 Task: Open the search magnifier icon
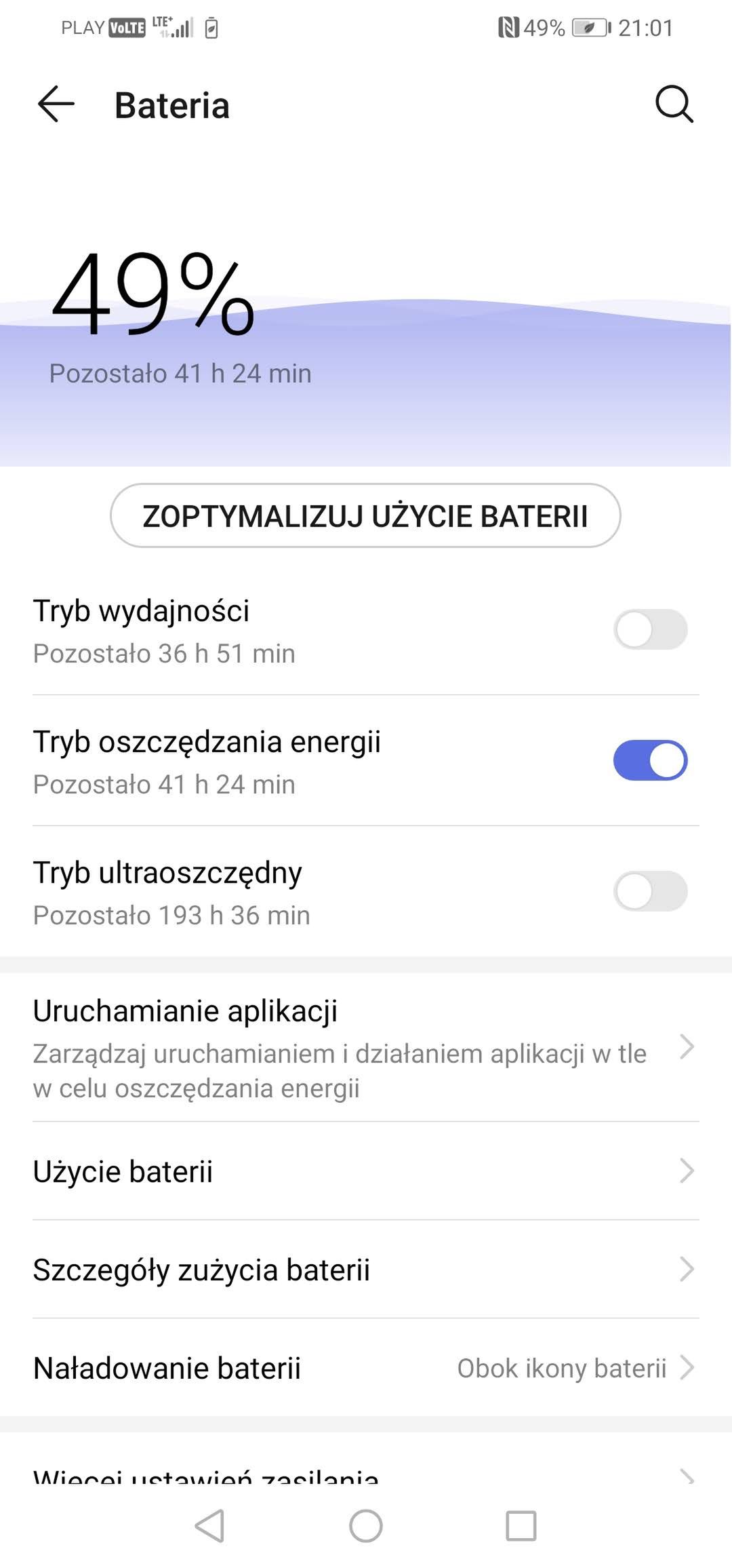[674, 104]
